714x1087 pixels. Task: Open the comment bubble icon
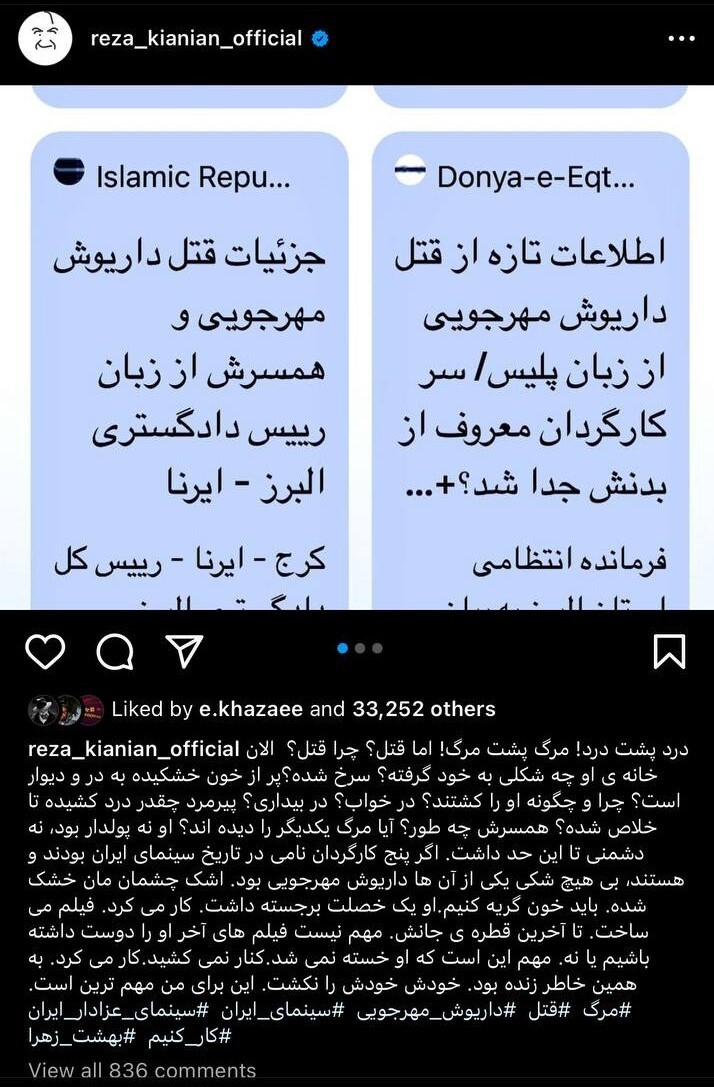pyautogui.click(x=114, y=652)
